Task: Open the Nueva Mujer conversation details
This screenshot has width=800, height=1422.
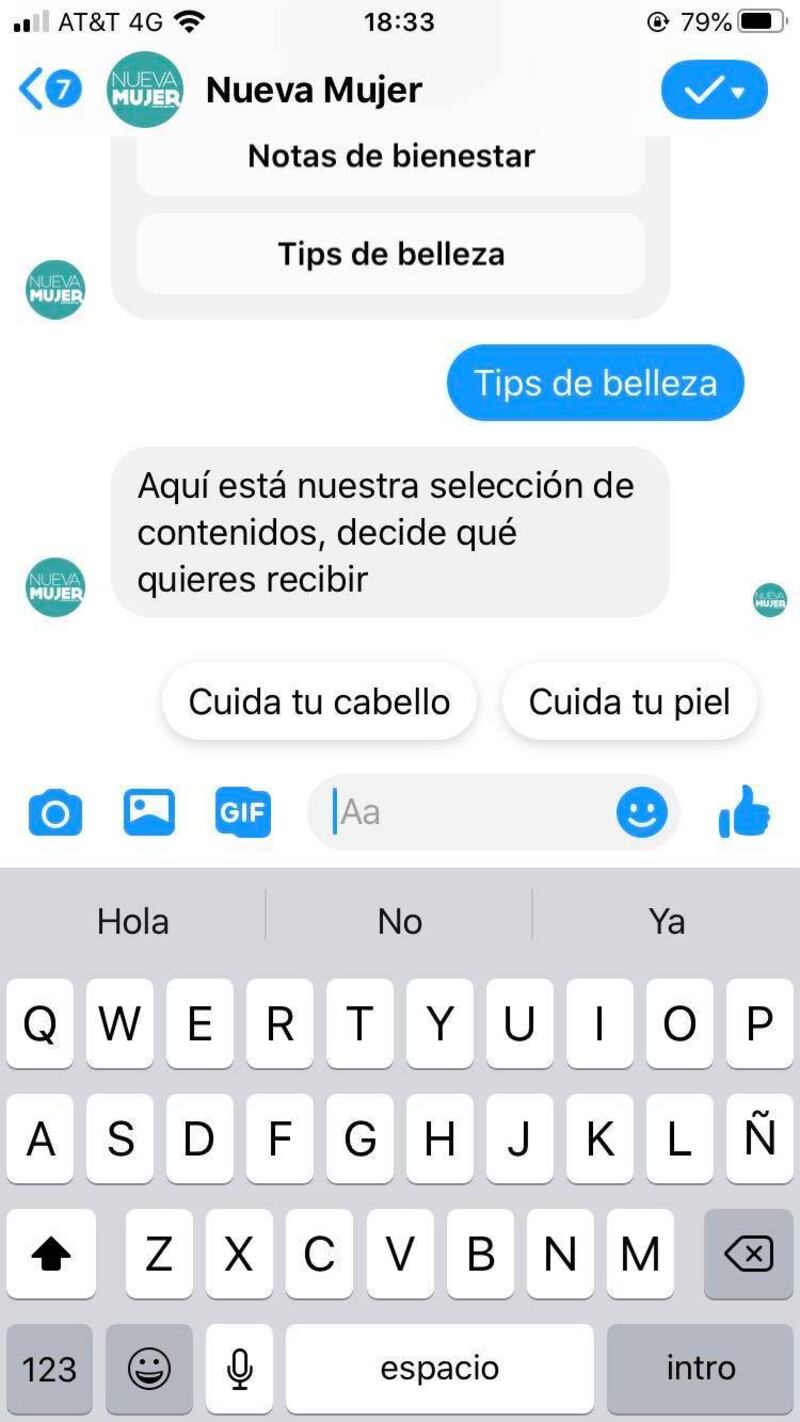Action: click(314, 90)
